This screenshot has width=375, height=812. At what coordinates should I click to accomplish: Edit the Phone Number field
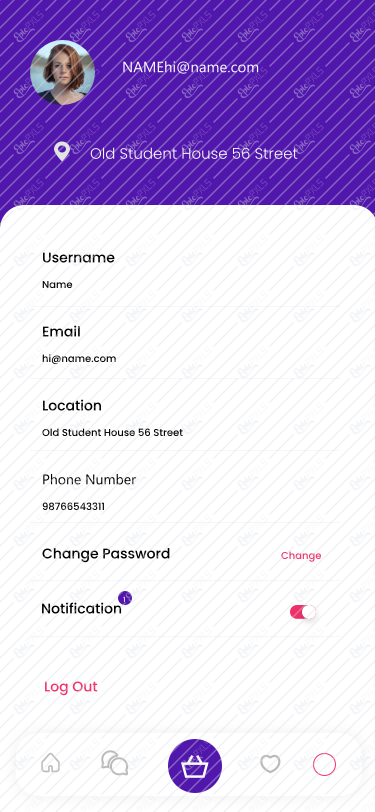185,492
